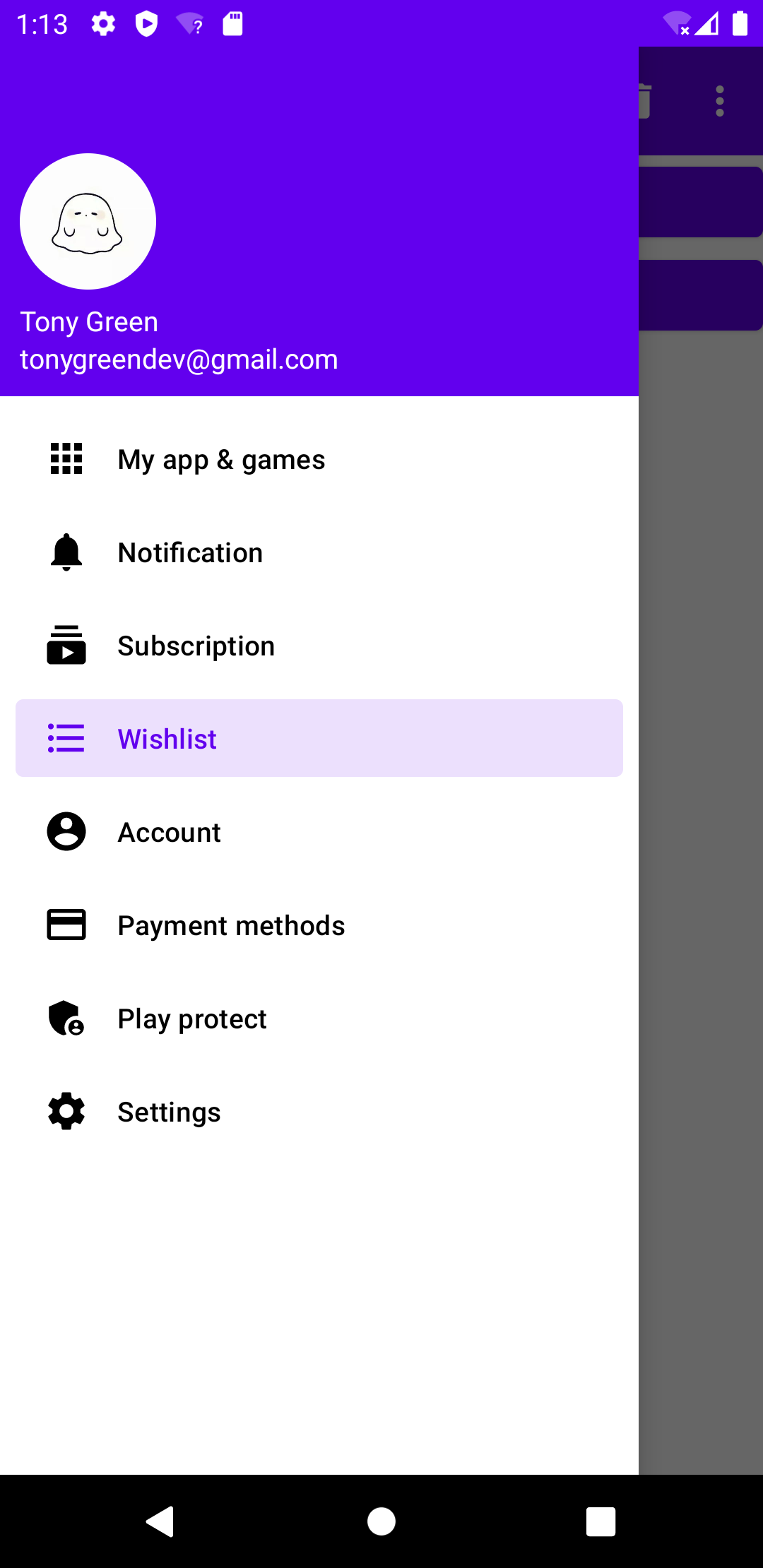Viewport: 763px width, 1568px height.
Task: Tap the system back button
Action: click(160, 1521)
